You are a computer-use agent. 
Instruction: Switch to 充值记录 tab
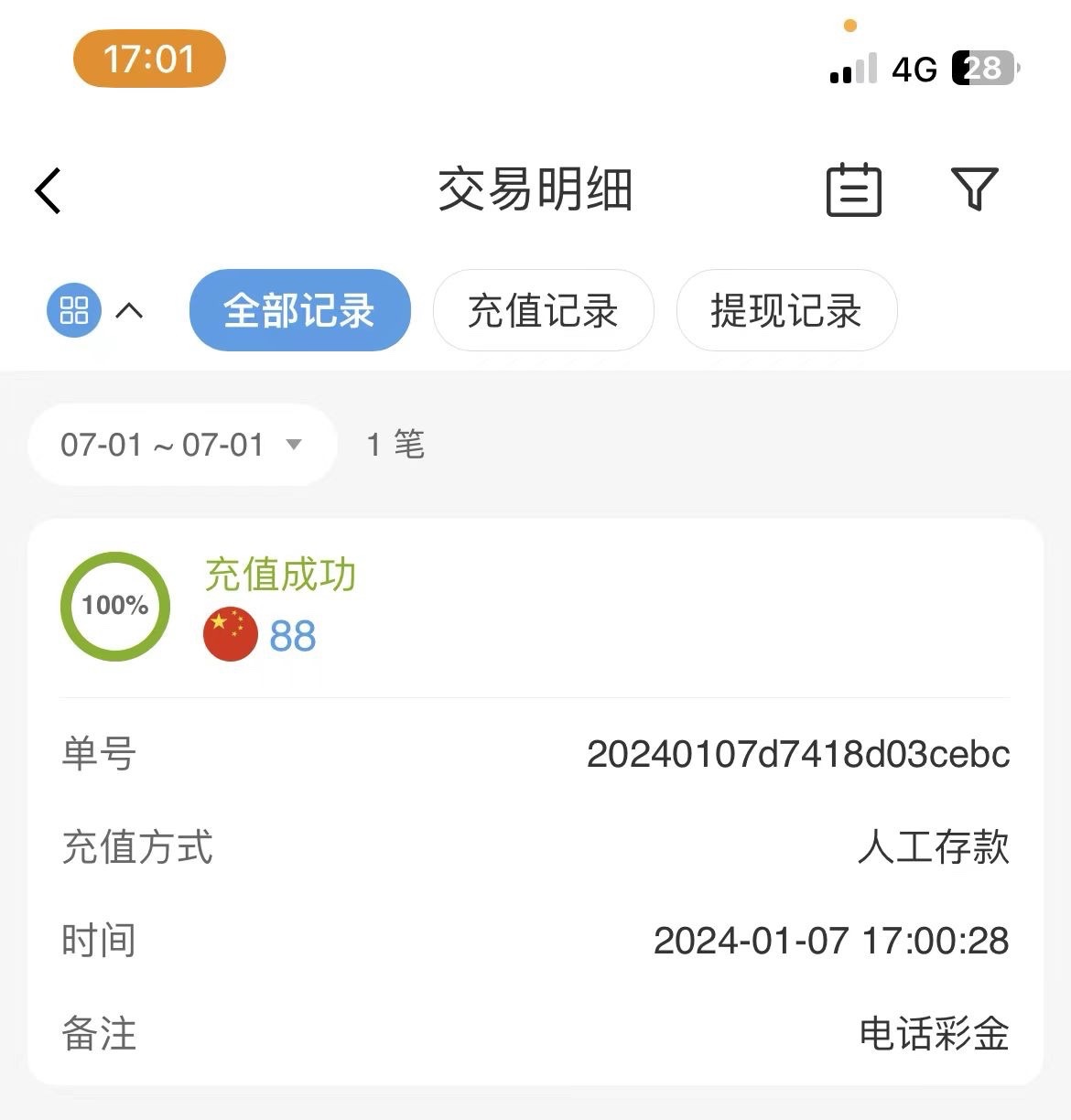pos(543,311)
